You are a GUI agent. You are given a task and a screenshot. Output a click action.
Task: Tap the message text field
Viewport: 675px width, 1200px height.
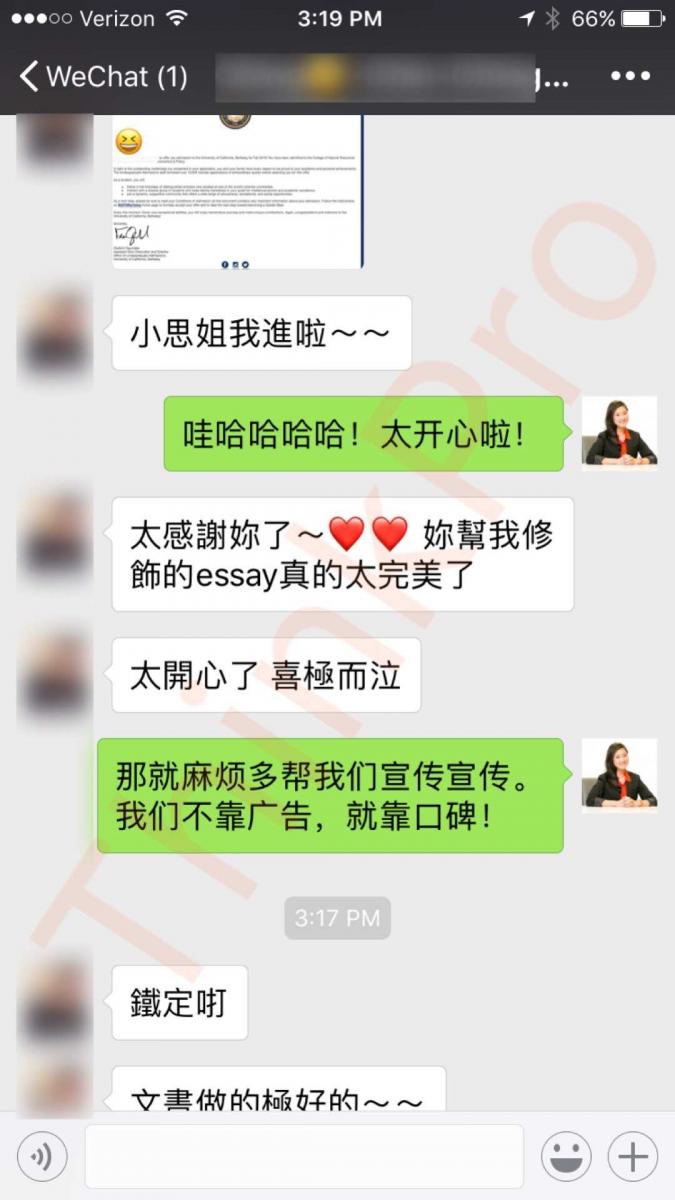[304, 1157]
